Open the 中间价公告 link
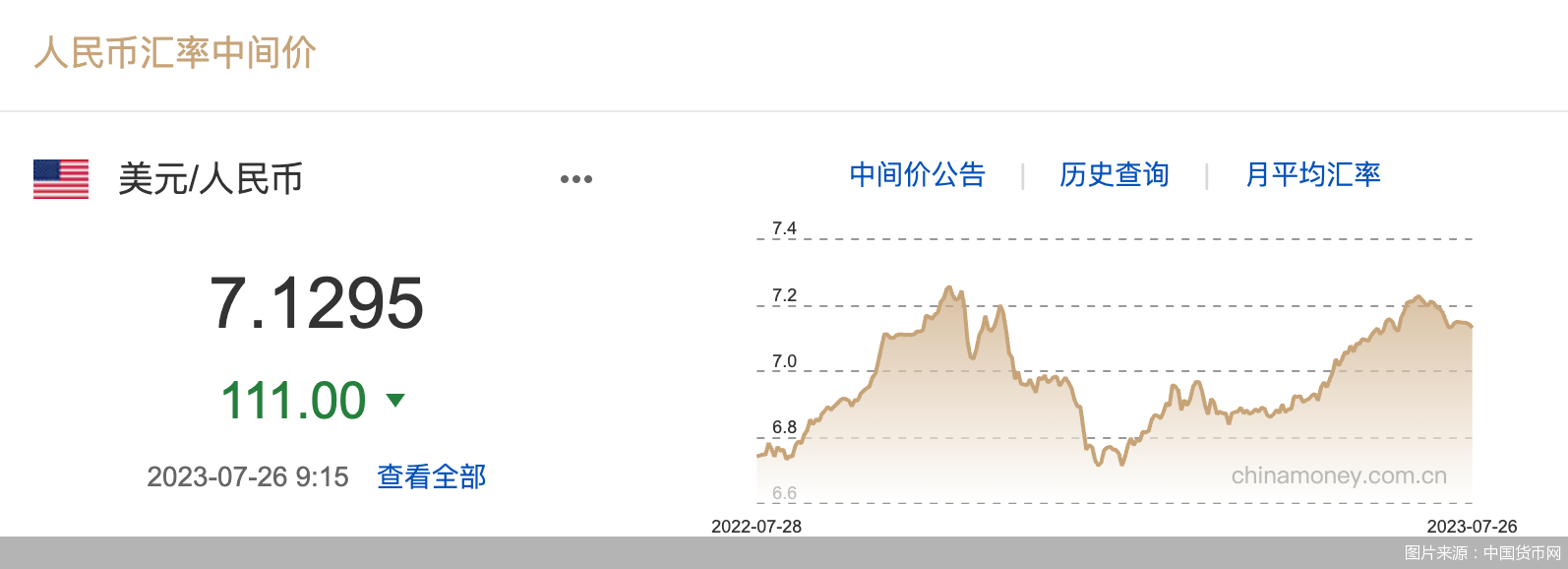 click(x=917, y=175)
